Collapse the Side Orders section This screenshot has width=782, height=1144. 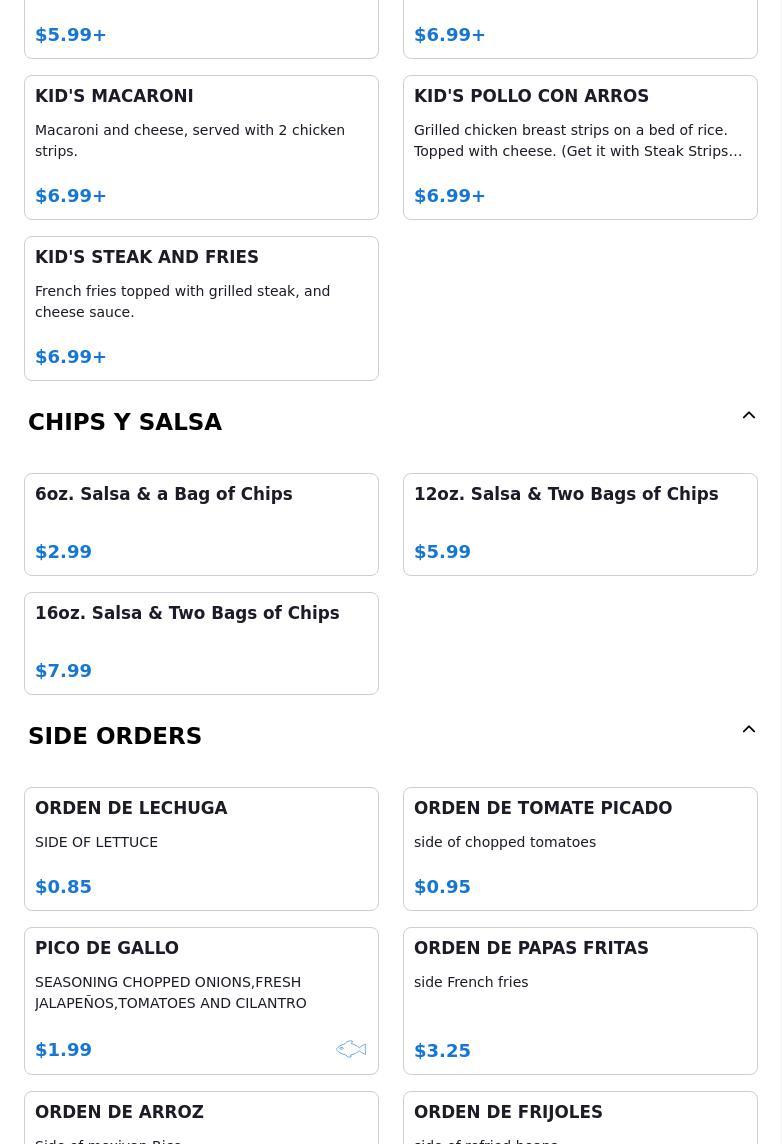click(748, 730)
